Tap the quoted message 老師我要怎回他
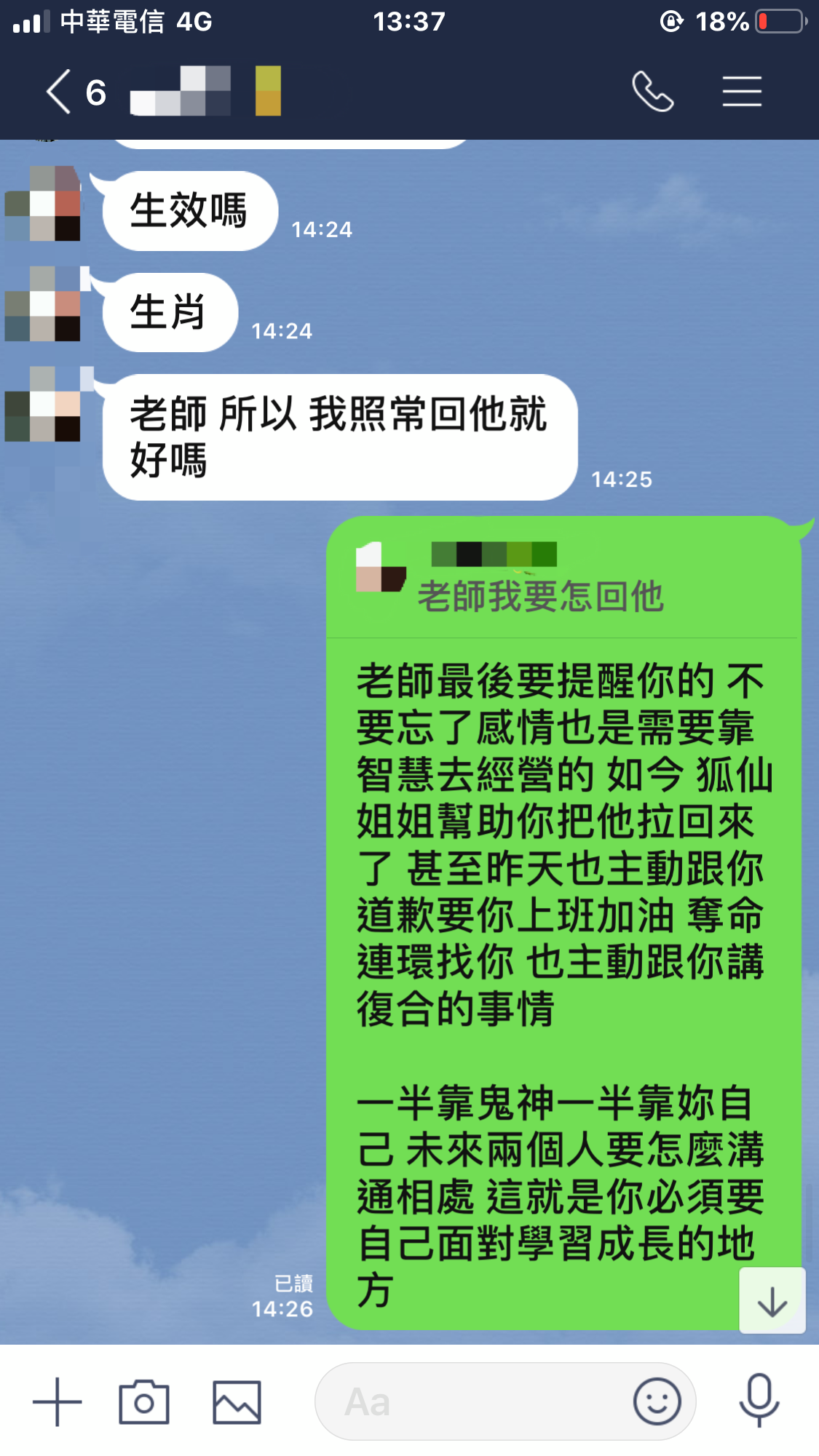 pyautogui.click(x=539, y=595)
